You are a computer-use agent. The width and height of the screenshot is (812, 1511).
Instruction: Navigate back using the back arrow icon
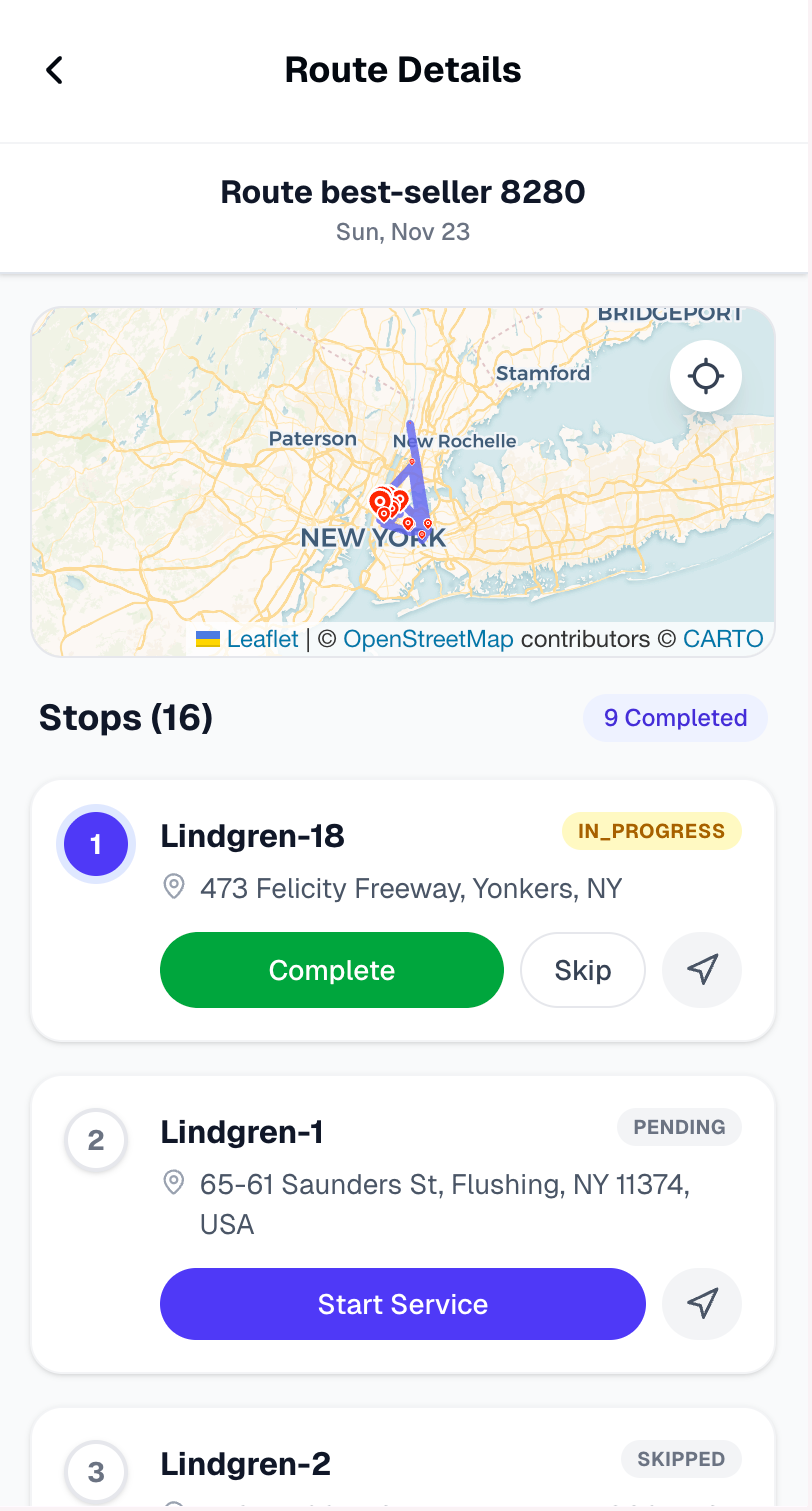coord(53,70)
